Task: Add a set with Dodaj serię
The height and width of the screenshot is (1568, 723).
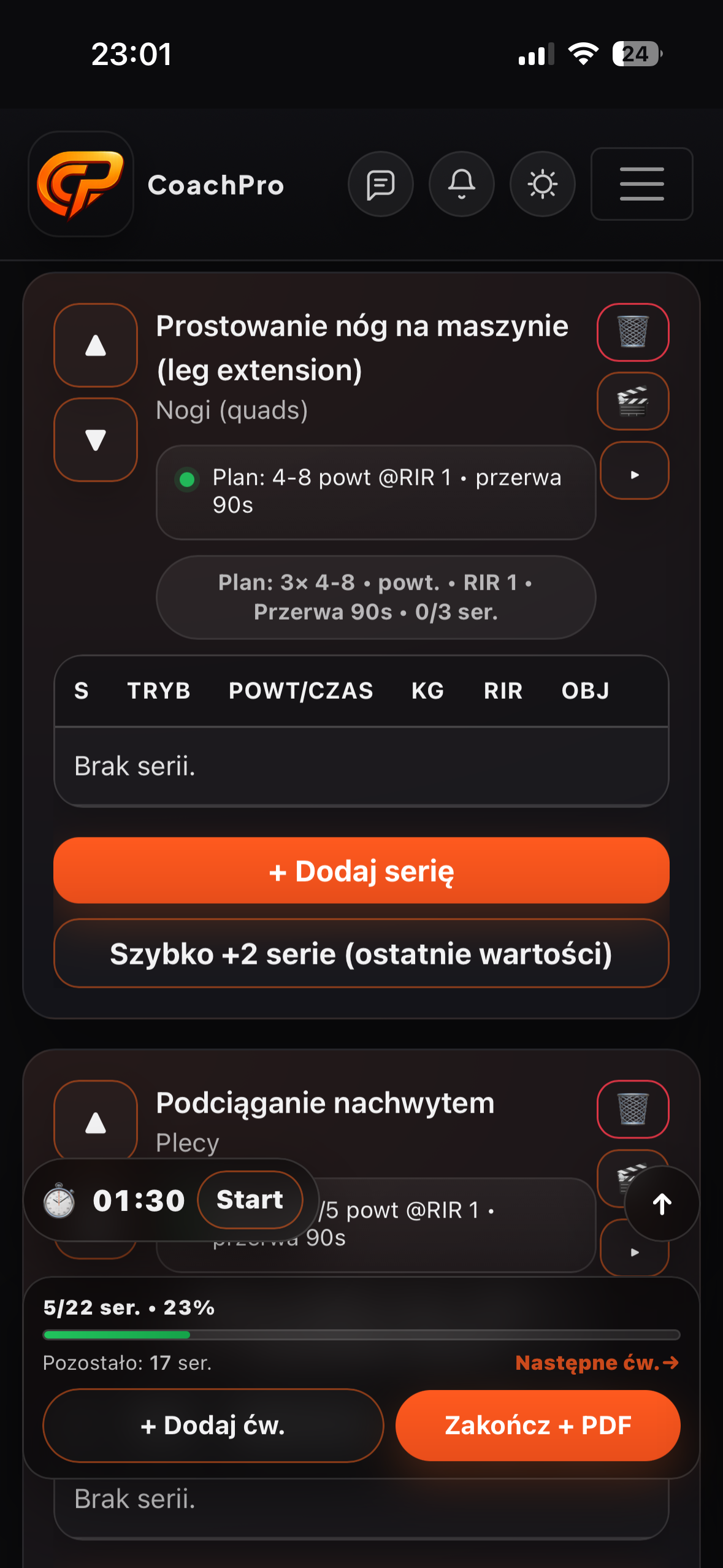Action: pyautogui.click(x=361, y=870)
